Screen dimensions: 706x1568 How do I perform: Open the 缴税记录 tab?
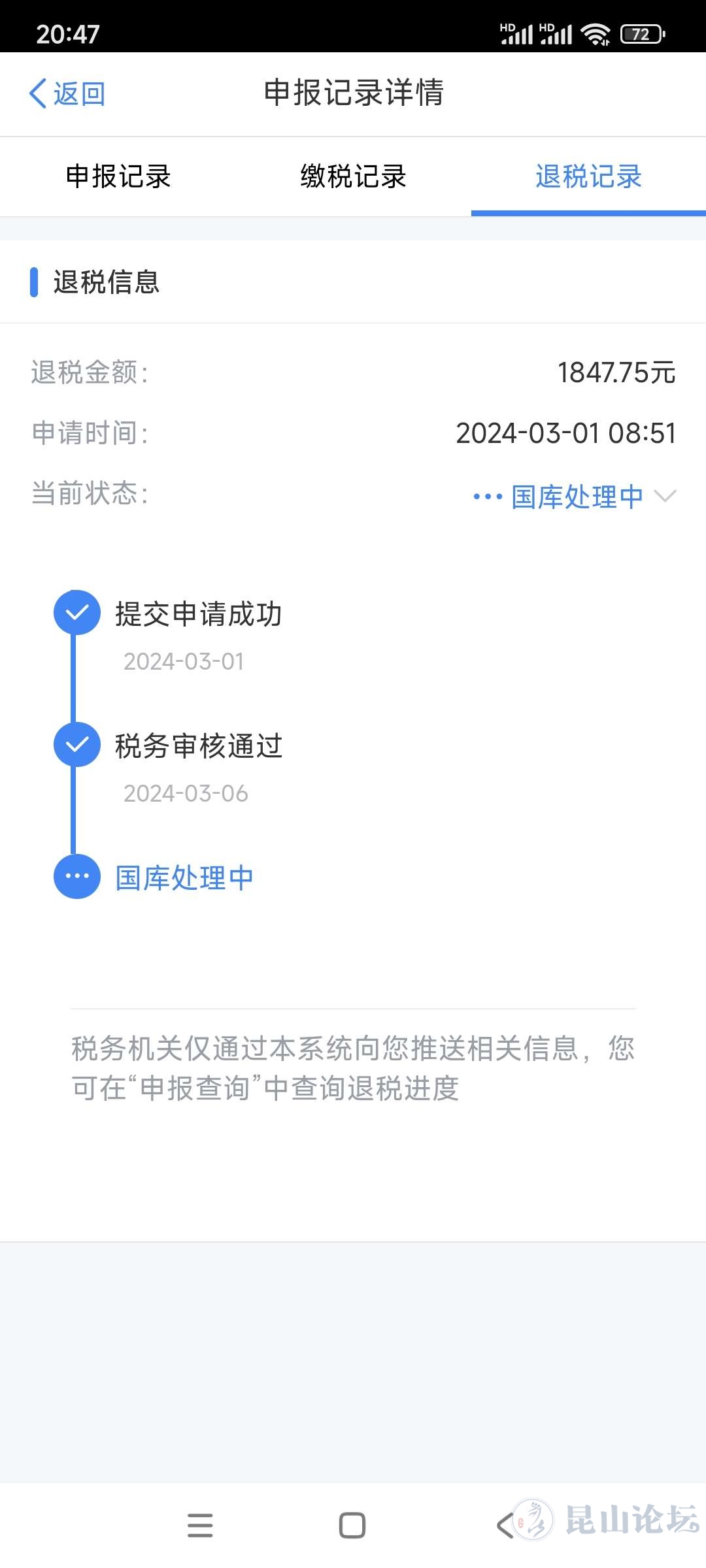pyautogui.click(x=353, y=176)
